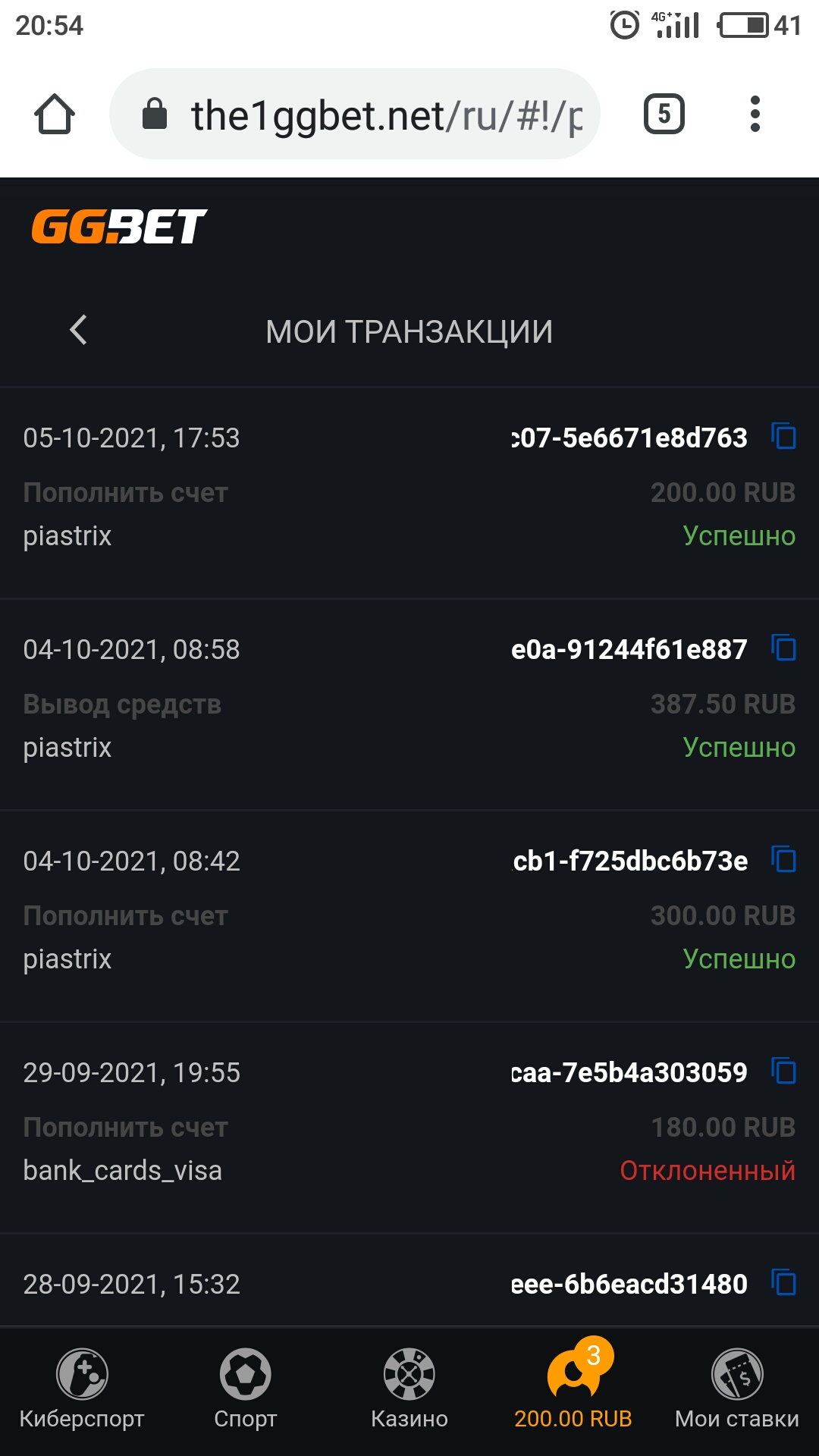Screen dimensions: 819x1456
Task: Copy transaction ID ending 91244f61e887
Action: point(783,648)
